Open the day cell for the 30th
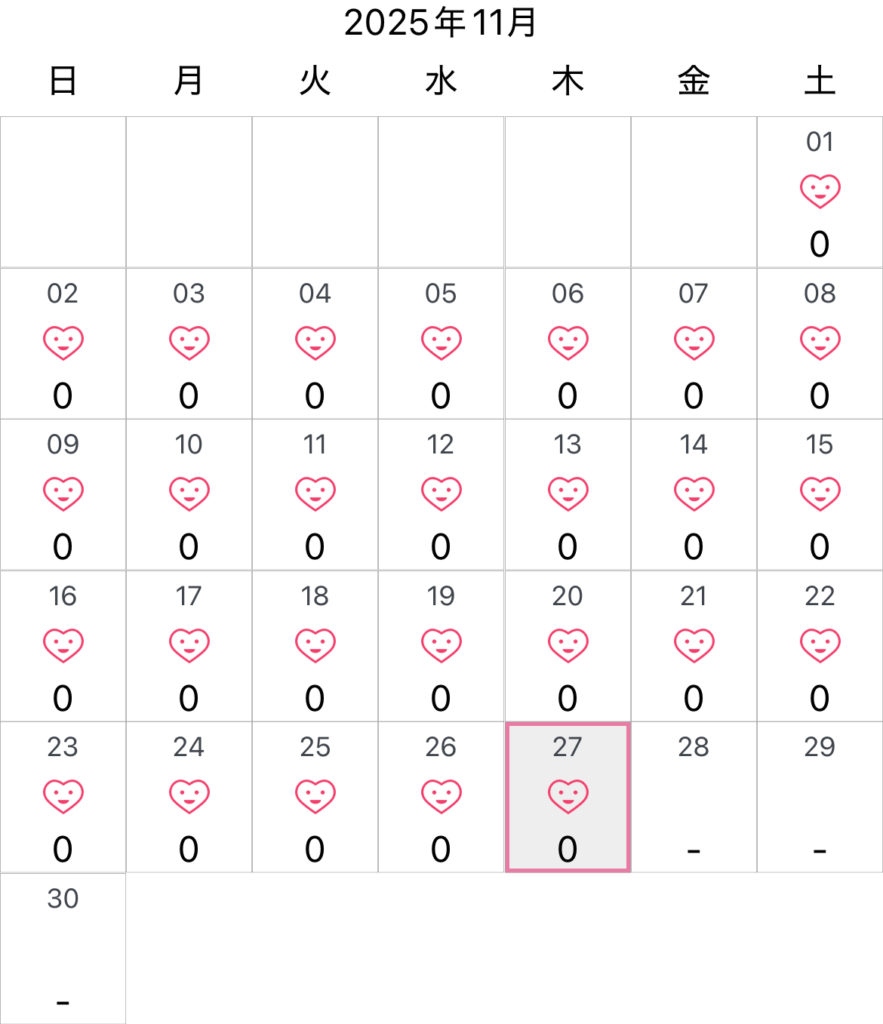The width and height of the screenshot is (883, 1024). tap(63, 948)
